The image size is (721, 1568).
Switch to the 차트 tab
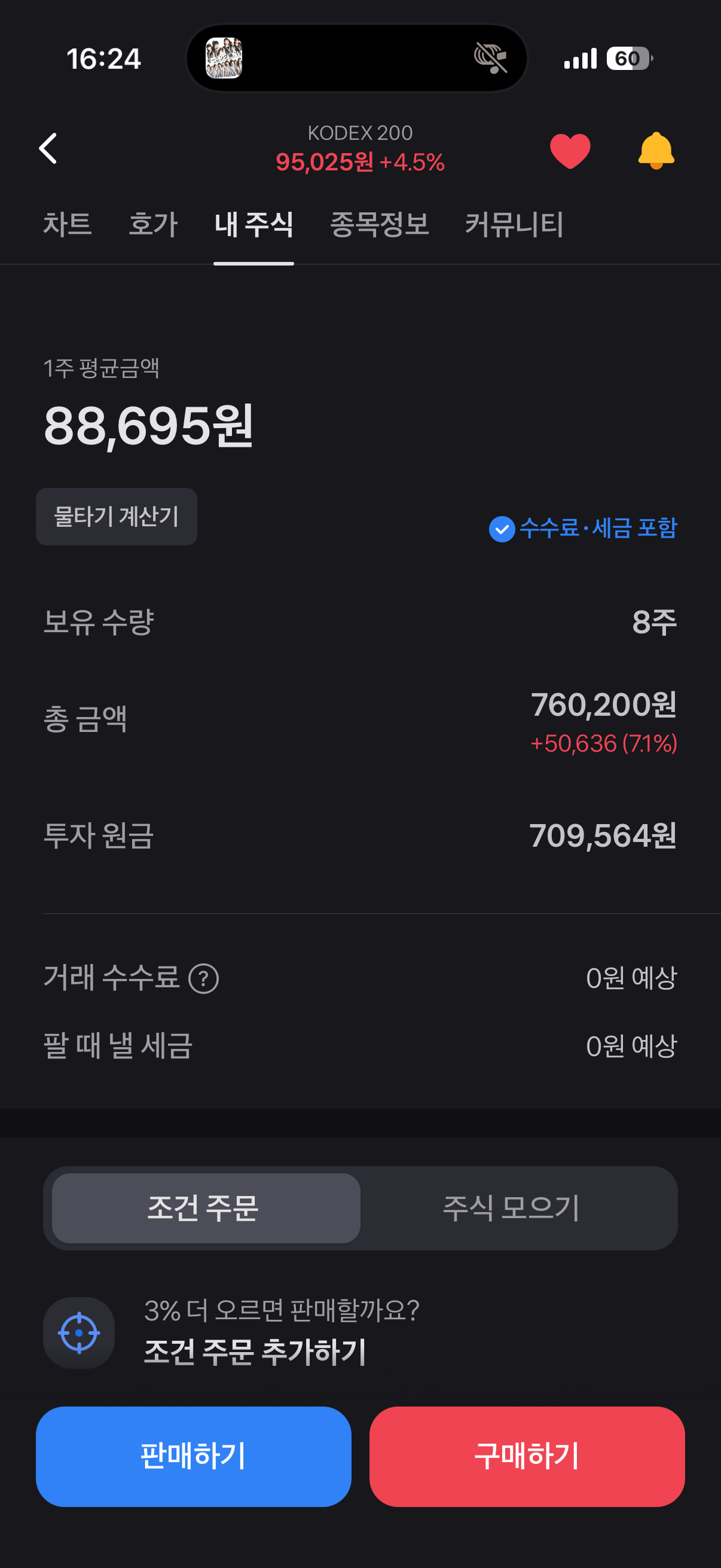[68, 224]
